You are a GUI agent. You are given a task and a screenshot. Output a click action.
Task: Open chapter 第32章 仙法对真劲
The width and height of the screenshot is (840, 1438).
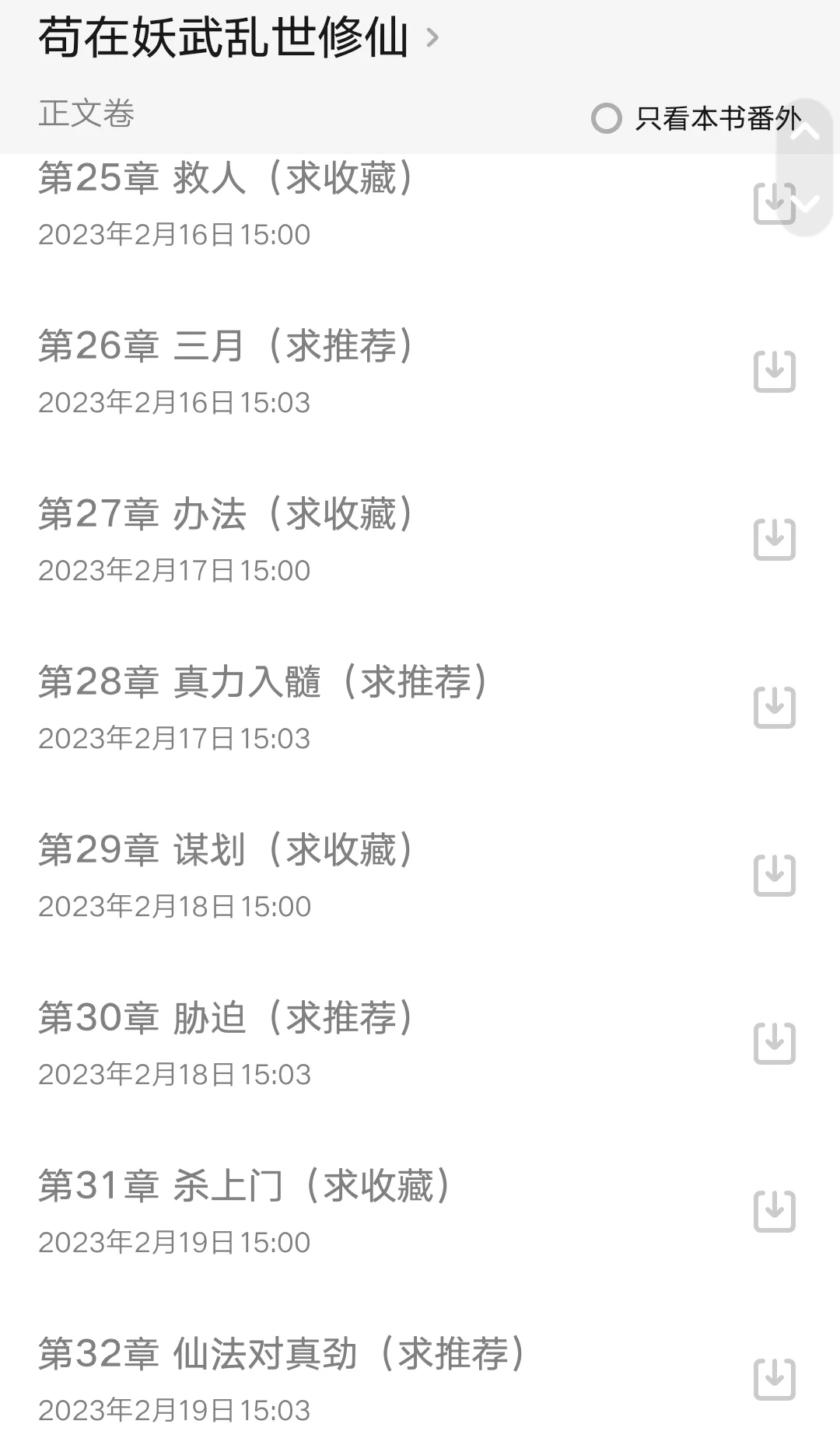[x=282, y=1354]
